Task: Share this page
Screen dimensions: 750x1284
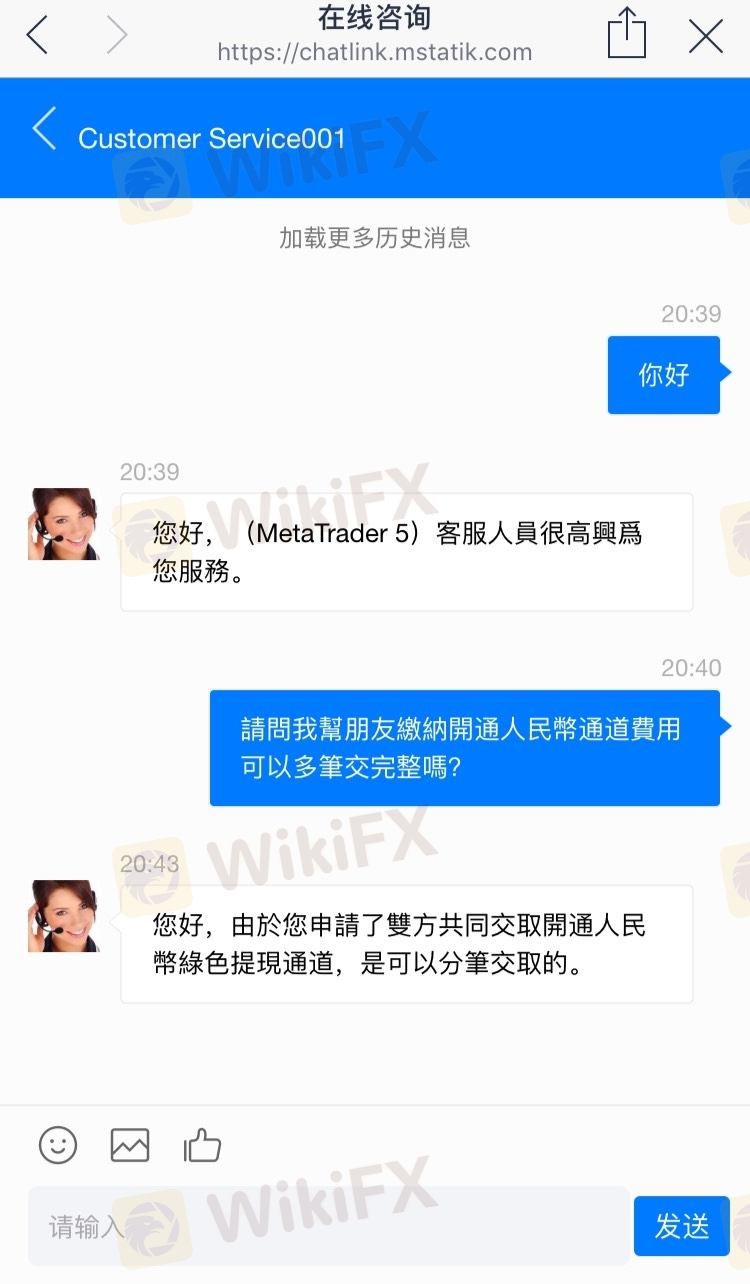Action: [626, 35]
